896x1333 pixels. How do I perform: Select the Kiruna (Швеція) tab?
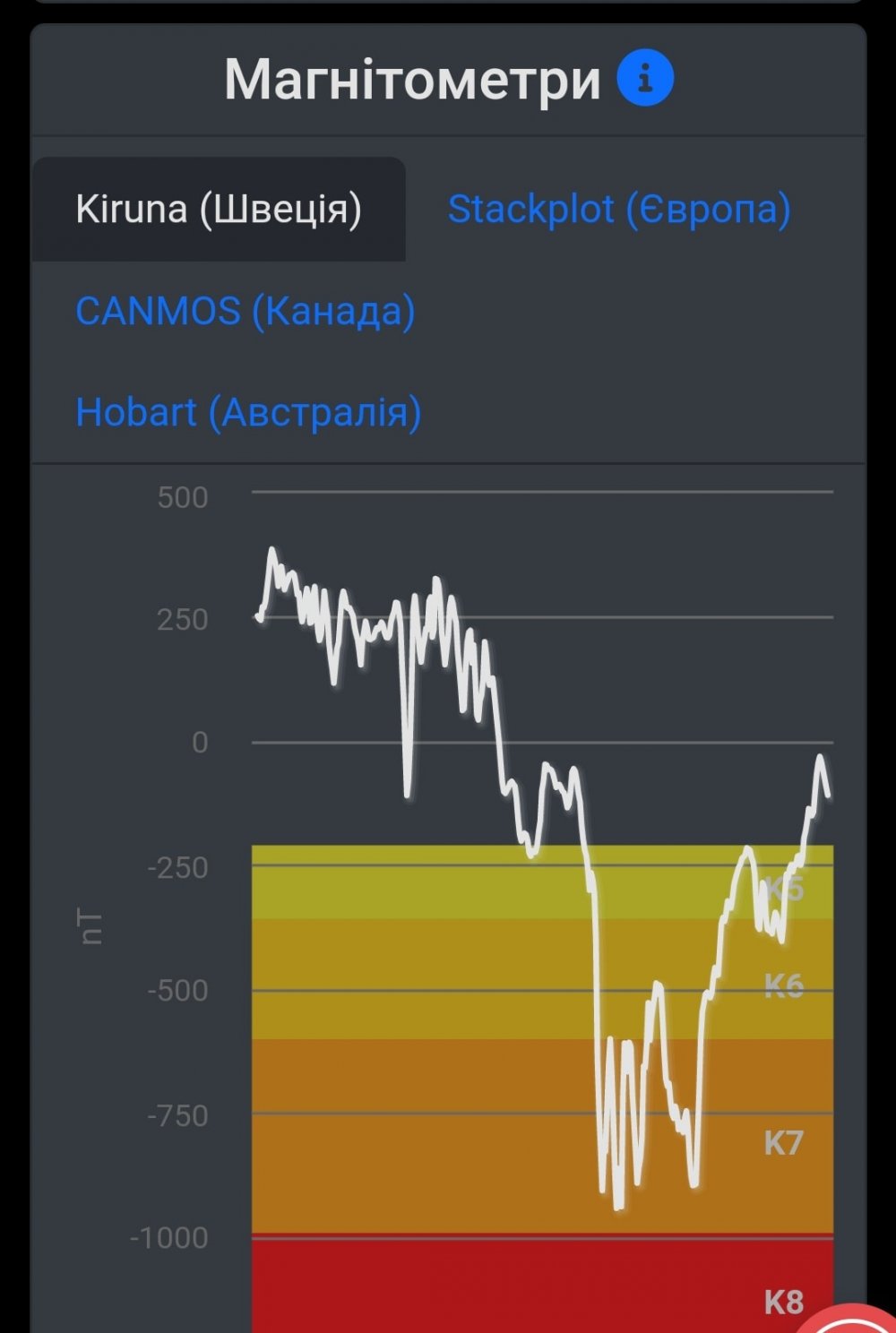(x=219, y=210)
